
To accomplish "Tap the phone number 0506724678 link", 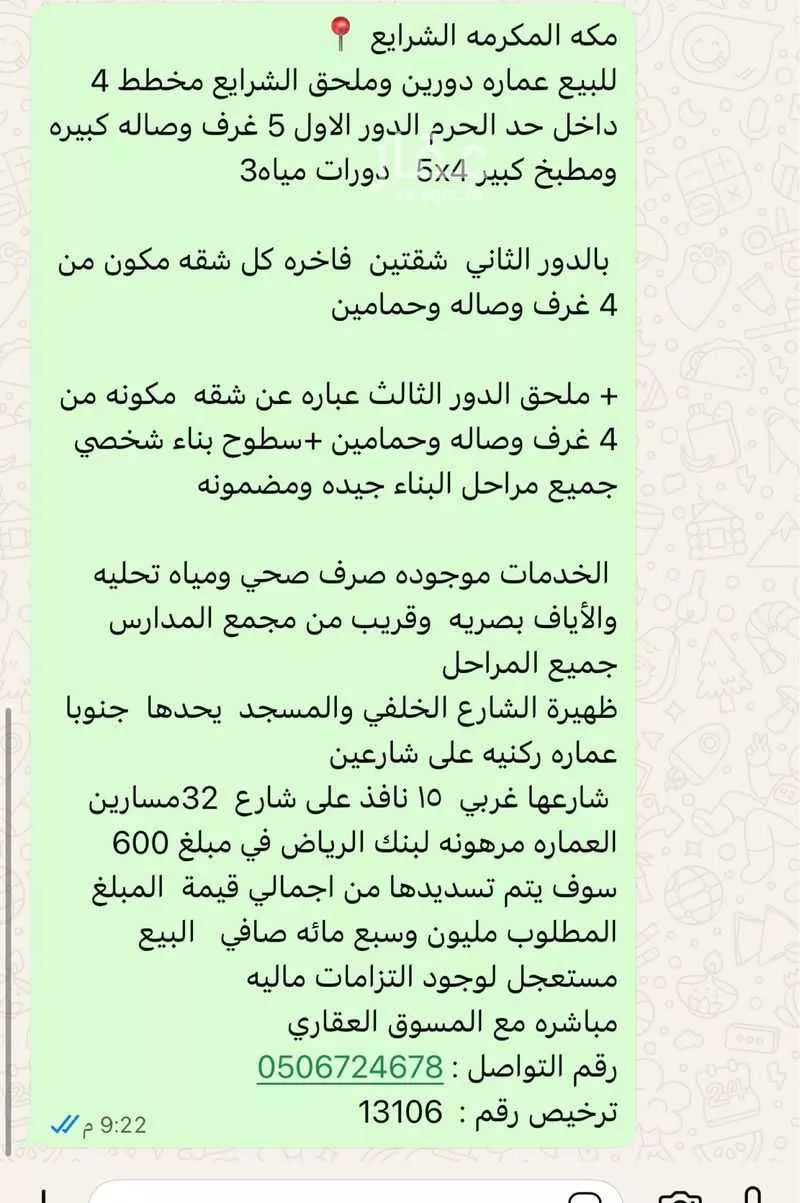I will click(350, 1068).
